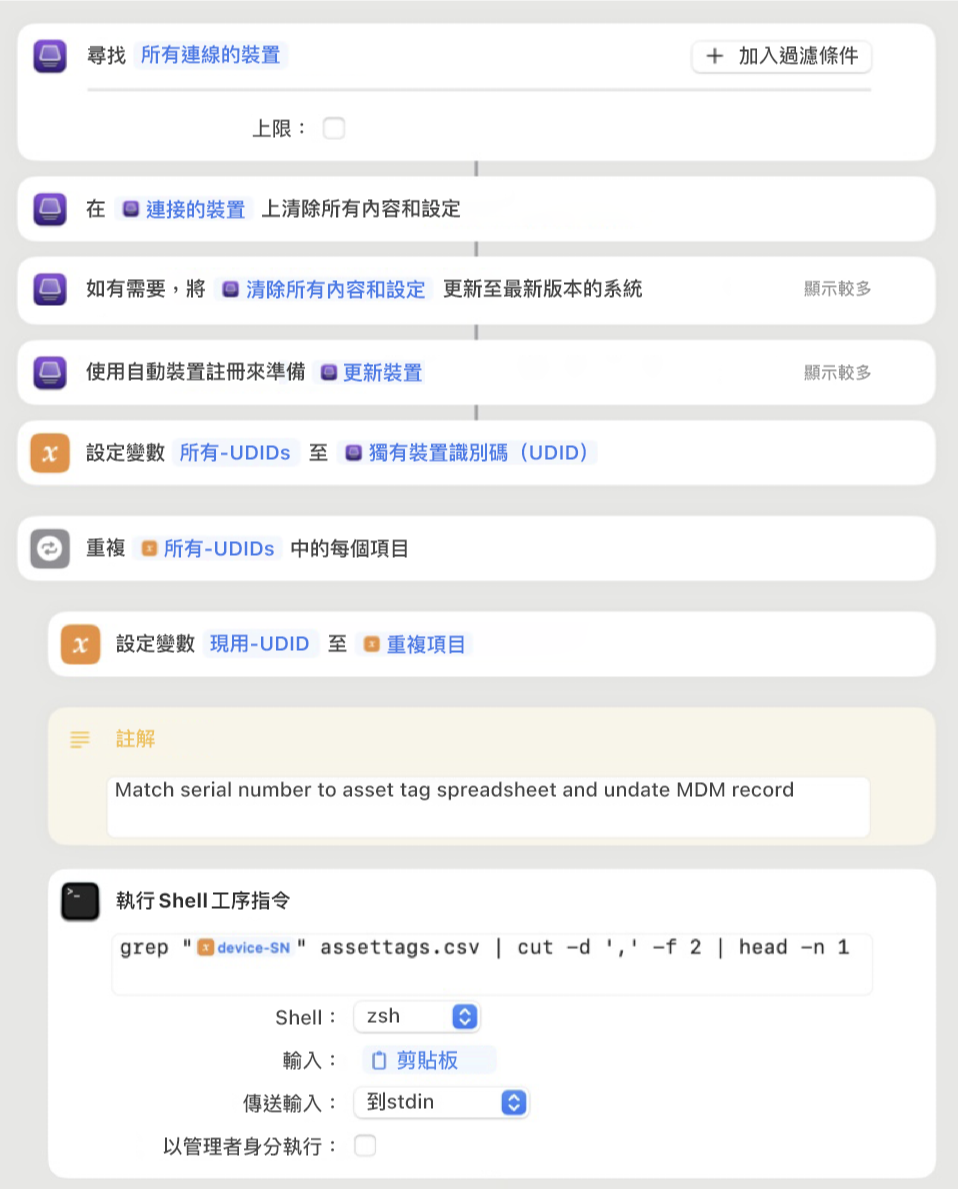
Task: Open the Shell dropdown showing zsh
Action: pyautogui.click(x=416, y=1016)
